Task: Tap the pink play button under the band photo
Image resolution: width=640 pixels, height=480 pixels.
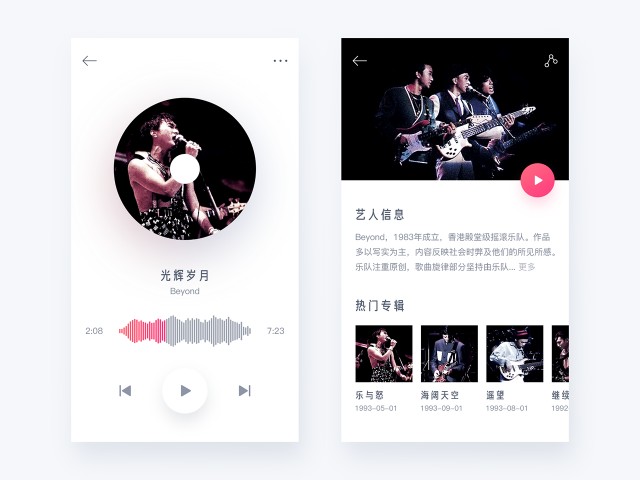Action: [537, 180]
